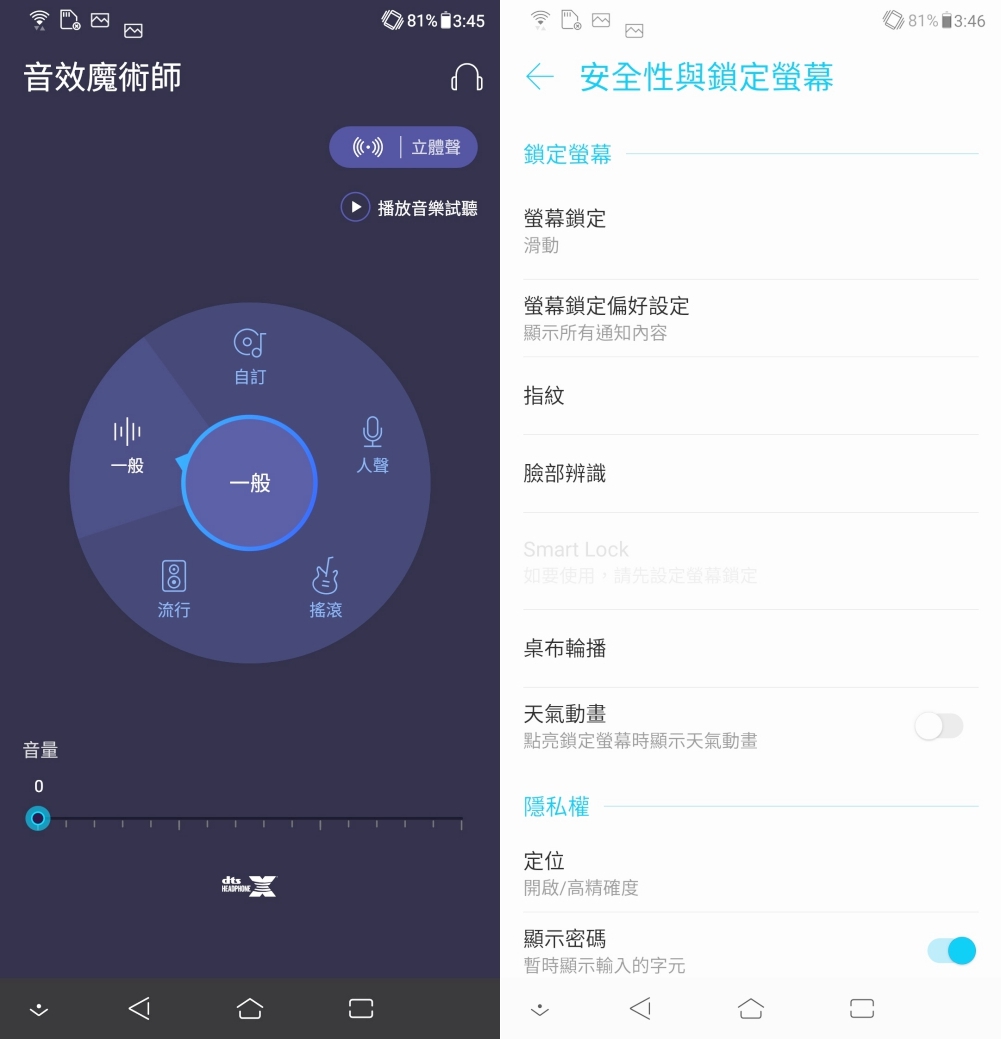
Task: Open 桌布輪播 wallpaper slideshow
Action: coord(750,648)
